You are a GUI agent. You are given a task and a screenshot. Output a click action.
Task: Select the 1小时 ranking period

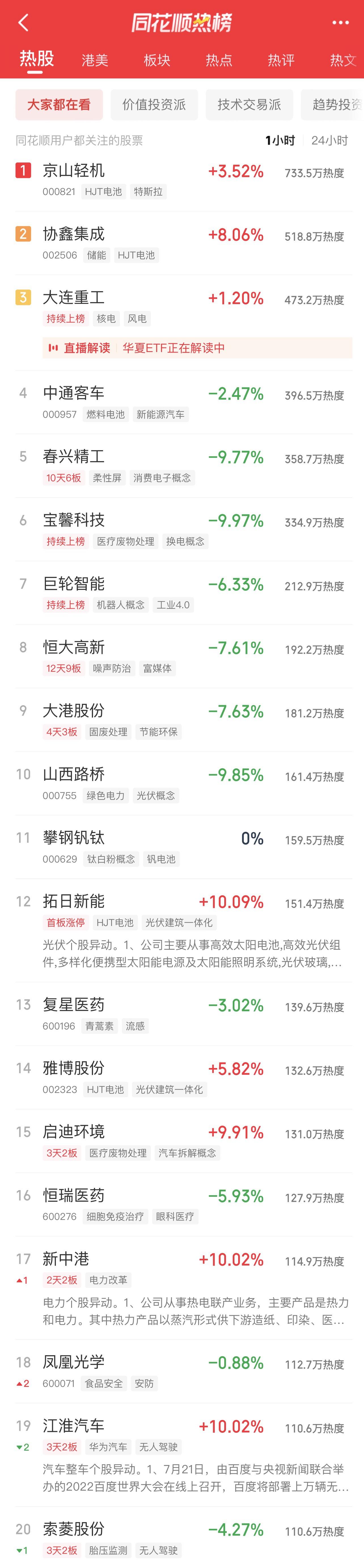280,141
